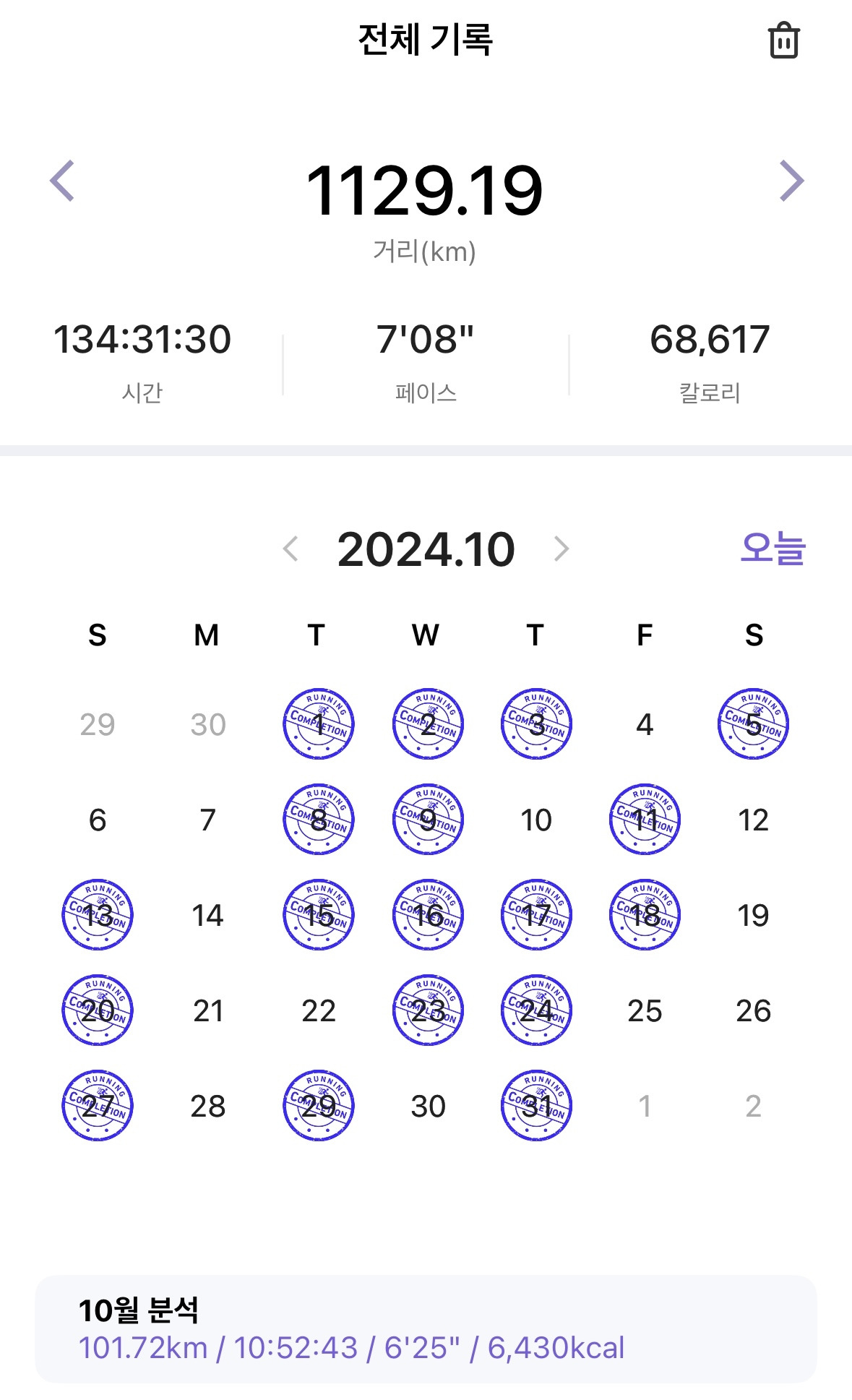Select October 18 on the calendar
852x1400 pixels.
coord(645,914)
